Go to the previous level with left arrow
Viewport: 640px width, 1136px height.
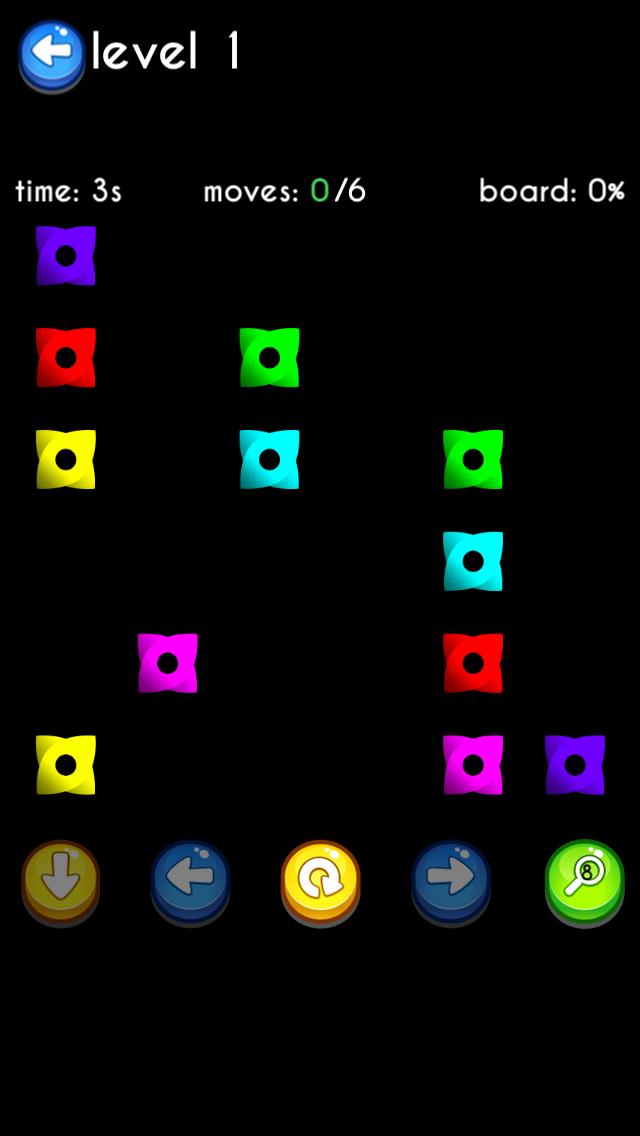190,880
